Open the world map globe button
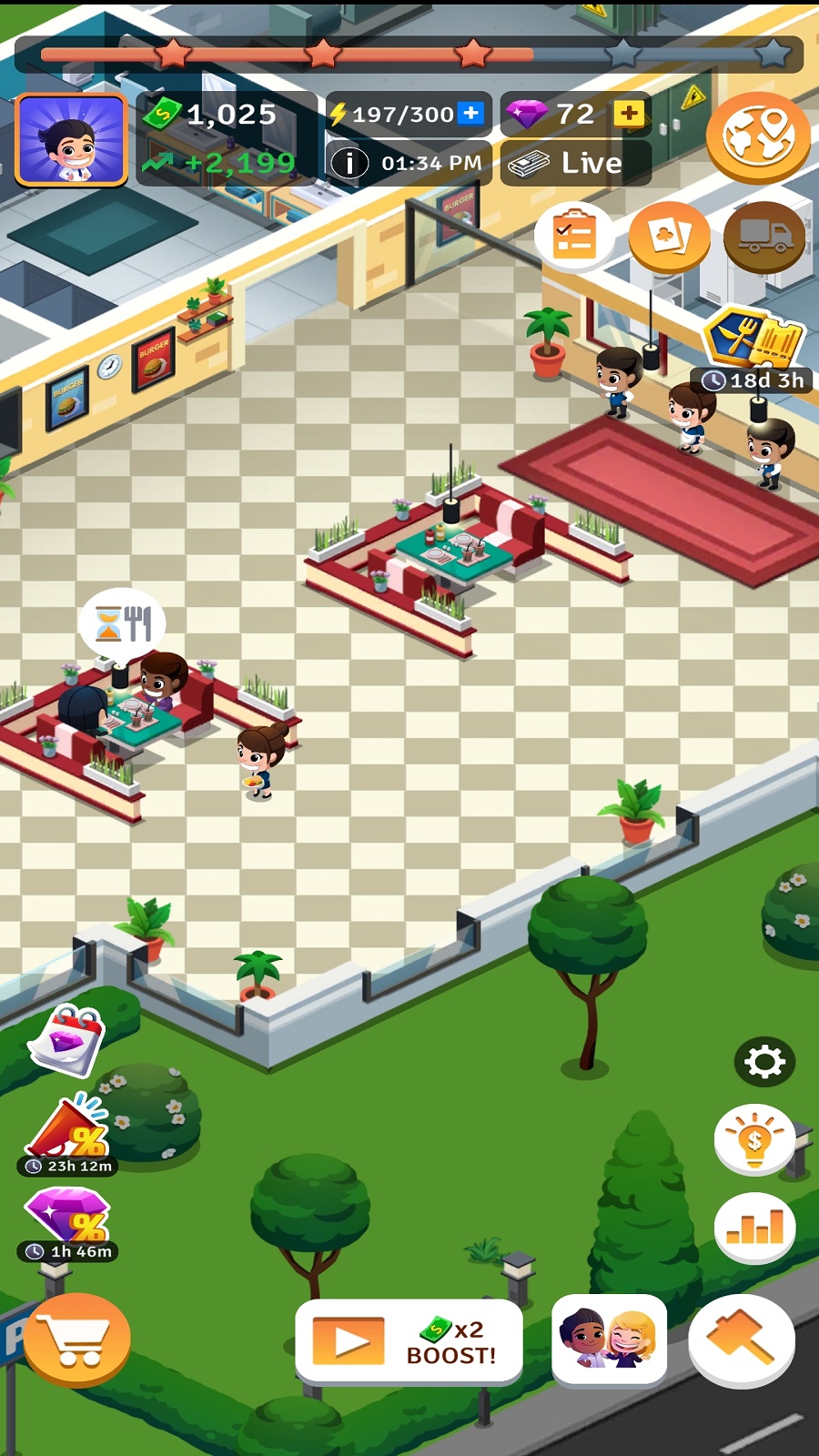 pos(757,136)
